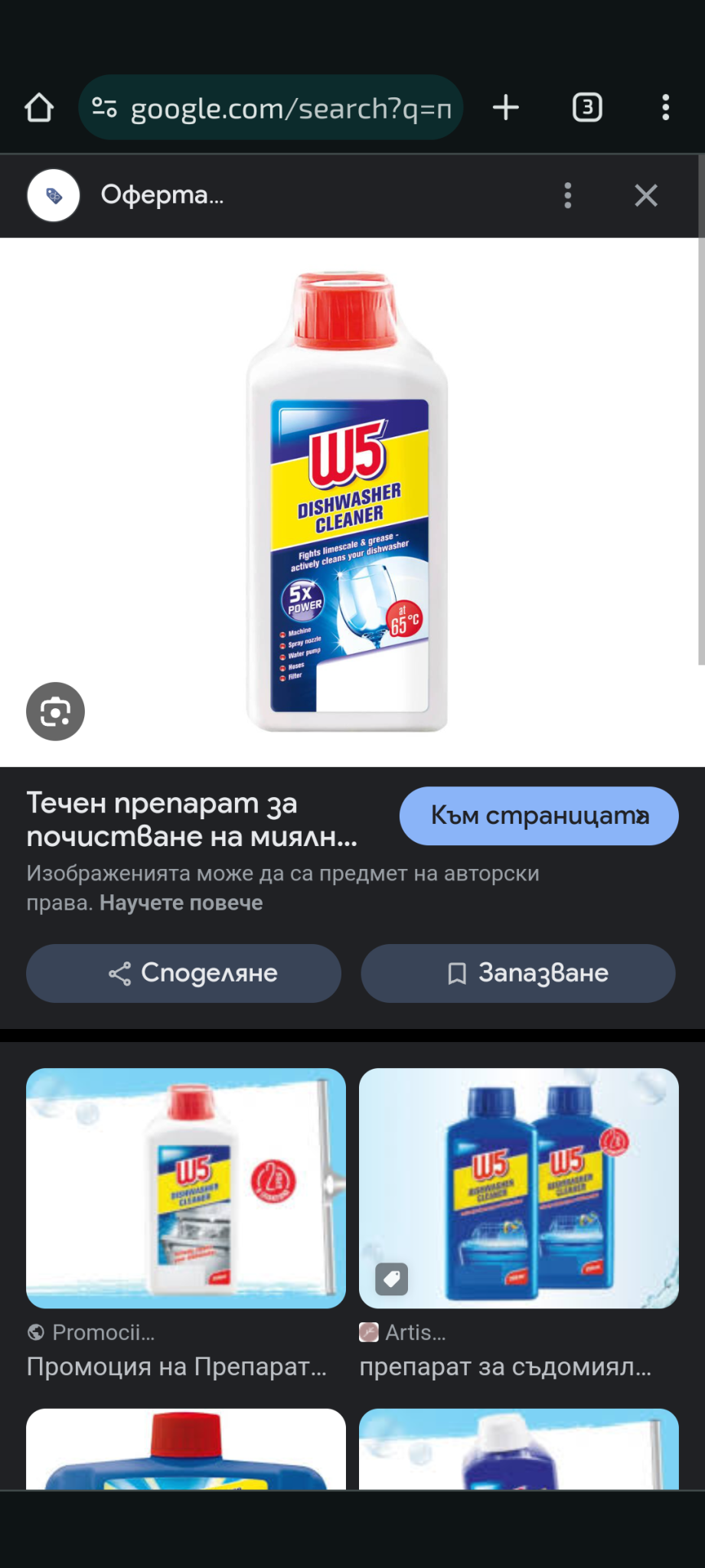Open the W5 Dishwasher Cleaner main image

[348, 501]
